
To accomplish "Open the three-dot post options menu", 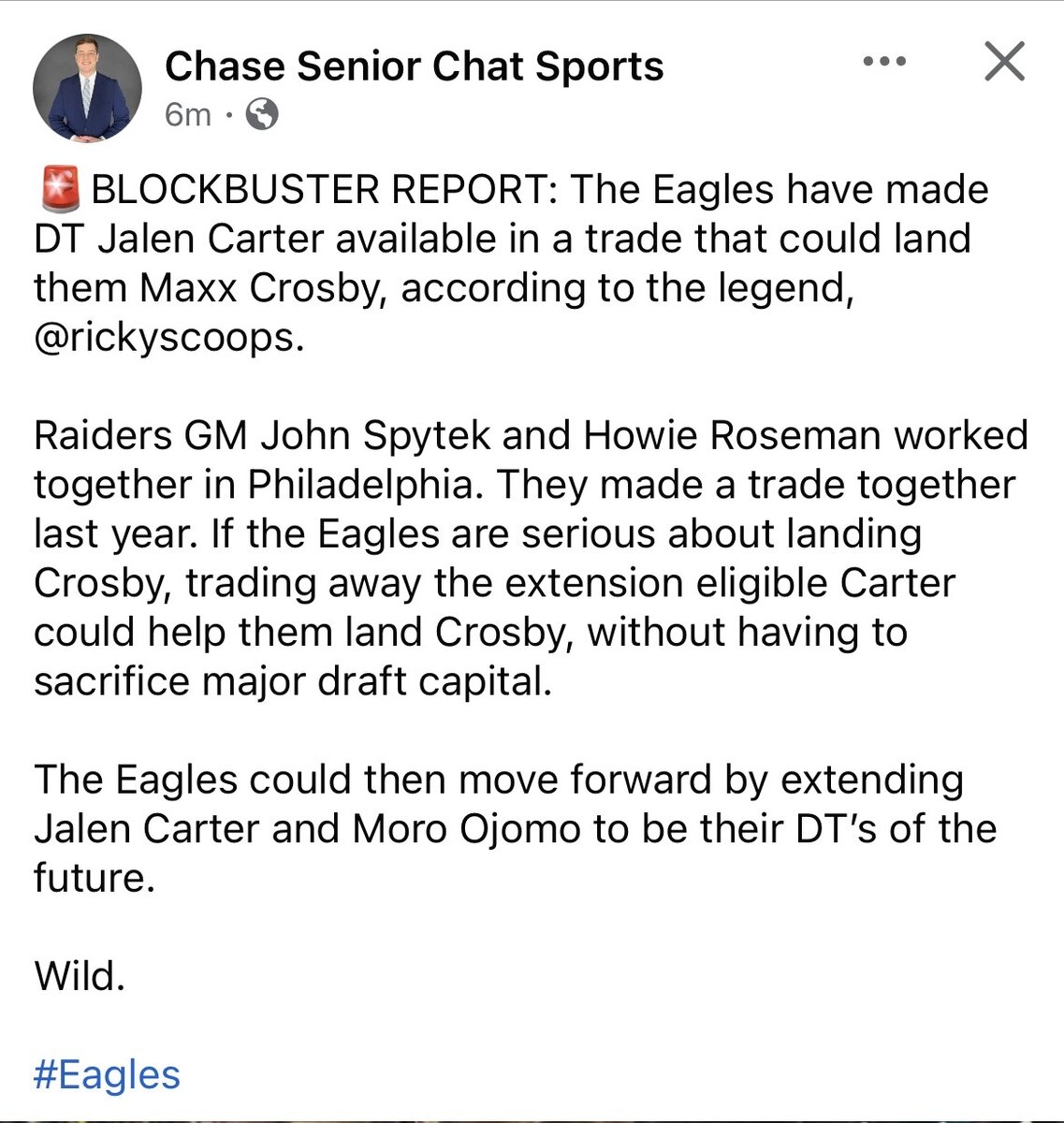I will click(884, 62).
